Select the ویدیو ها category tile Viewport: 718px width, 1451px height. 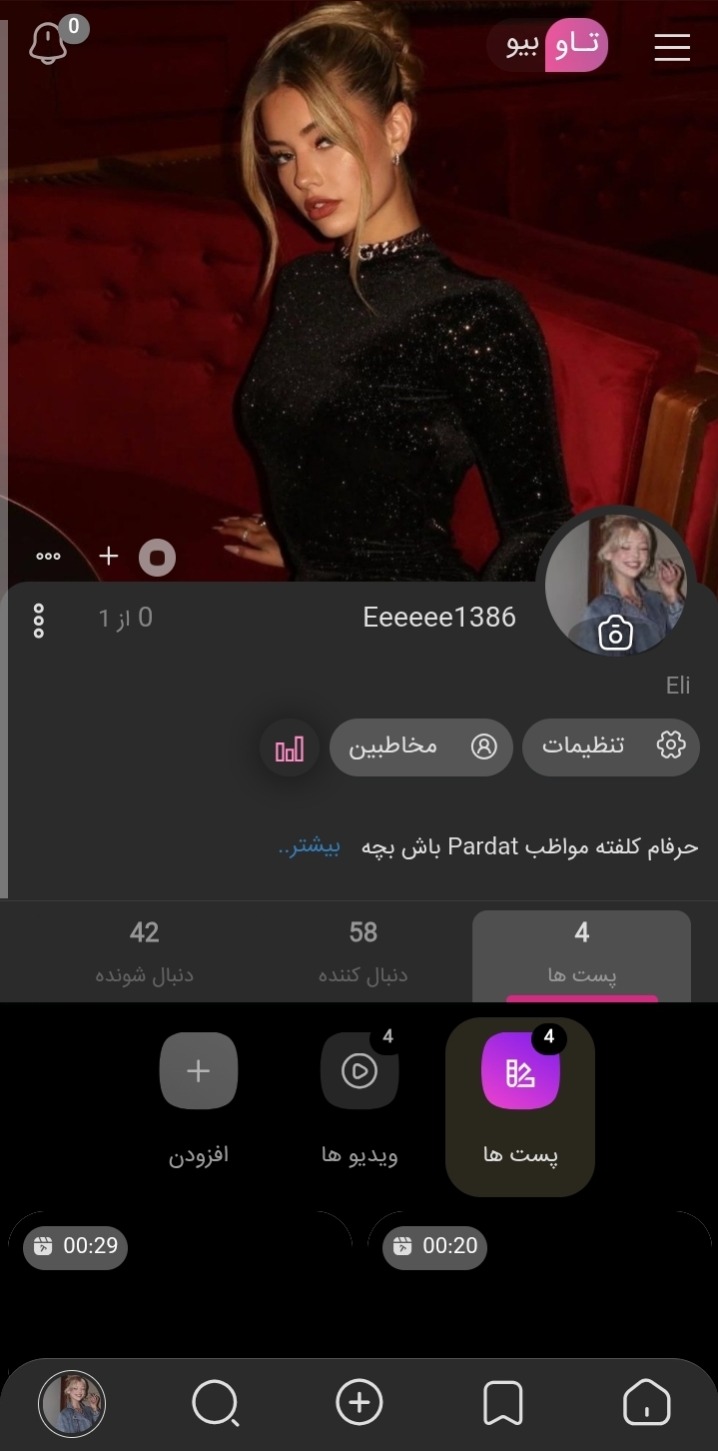(x=360, y=1100)
